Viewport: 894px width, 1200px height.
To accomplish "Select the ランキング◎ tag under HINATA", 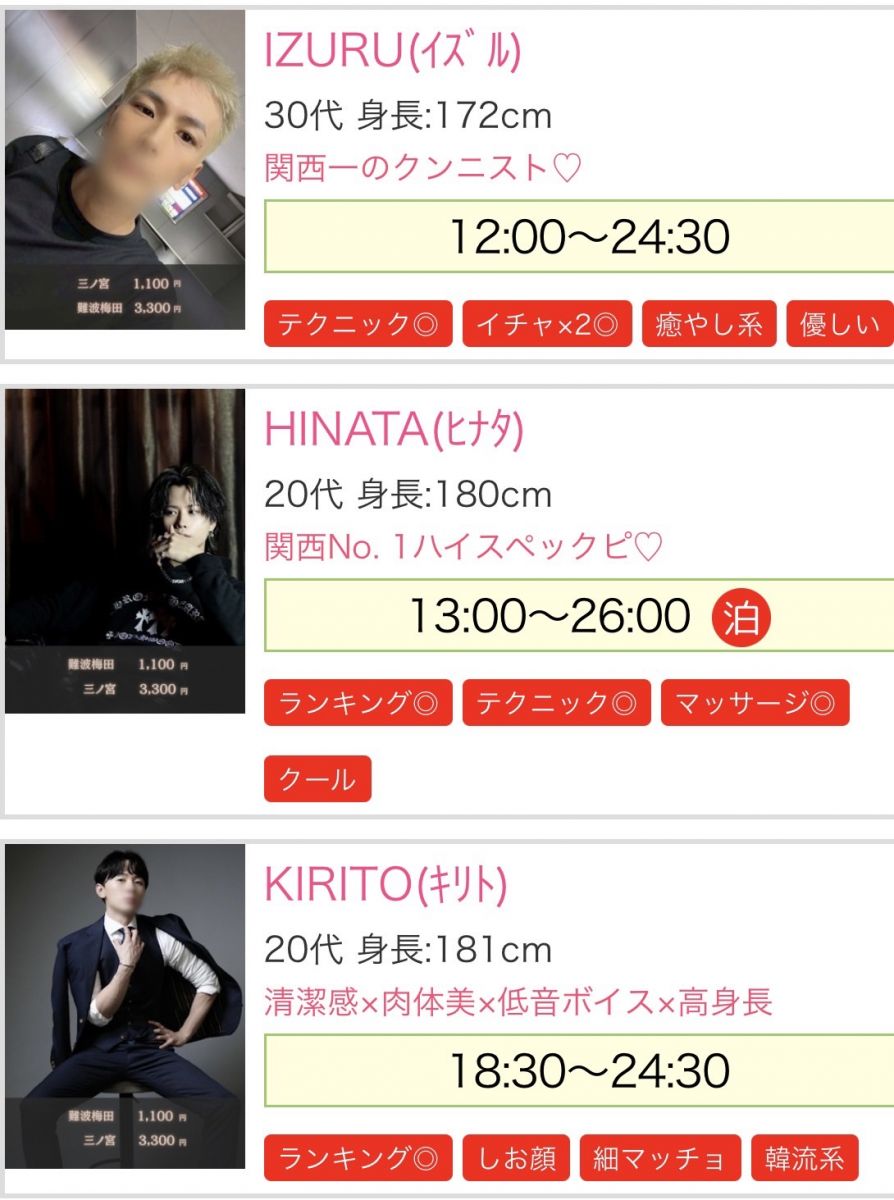I will [x=358, y=703].
